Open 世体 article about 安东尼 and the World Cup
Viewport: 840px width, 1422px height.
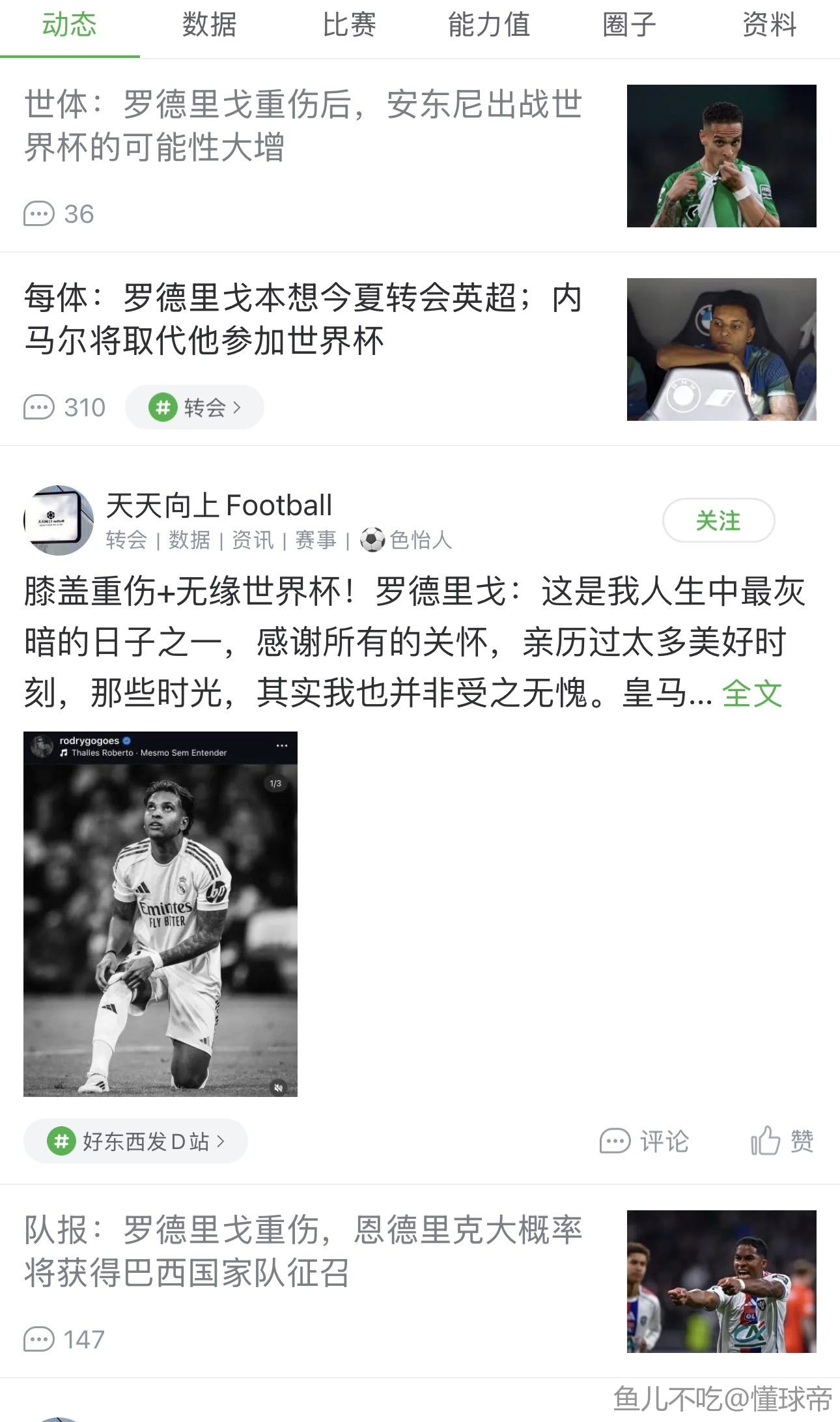303,126
